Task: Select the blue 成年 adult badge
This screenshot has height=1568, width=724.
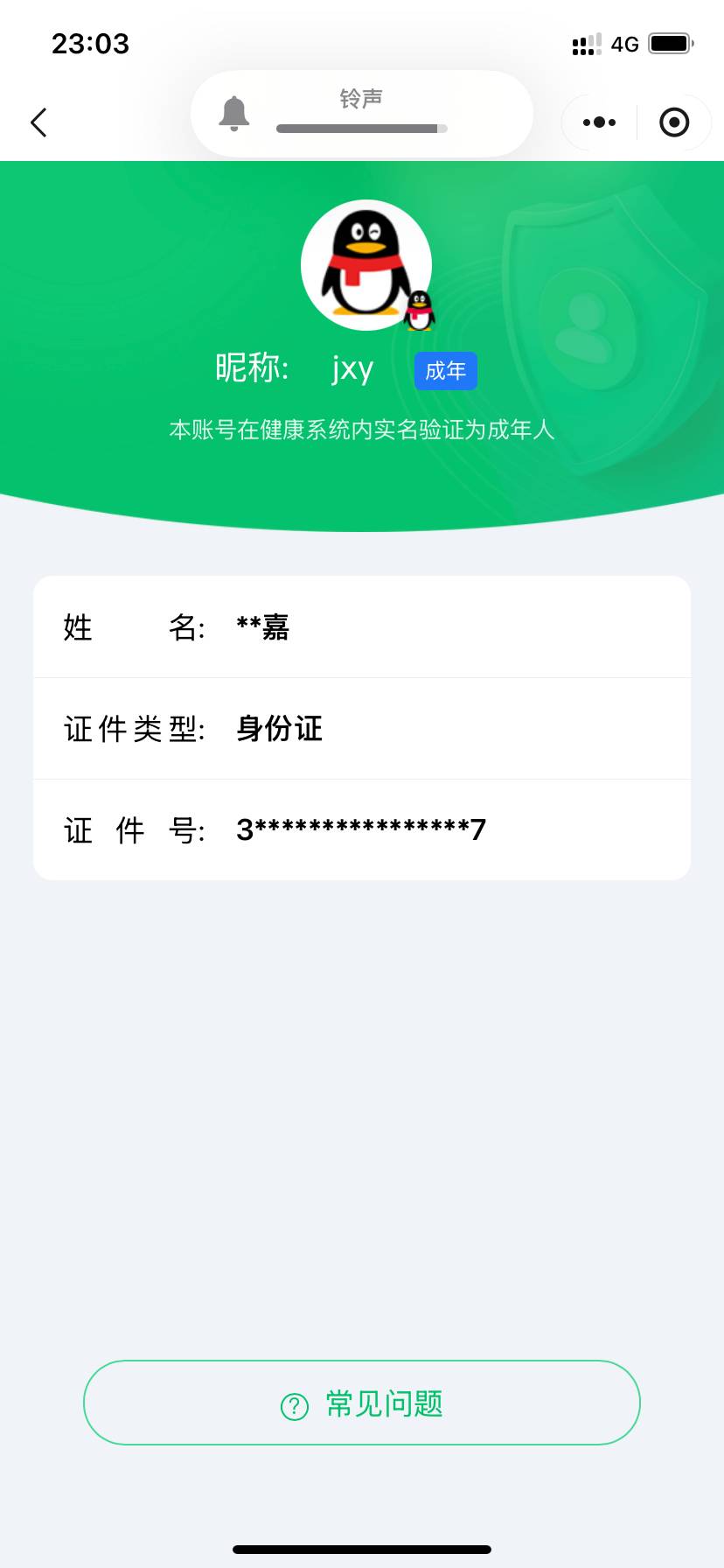Action: 446,371
